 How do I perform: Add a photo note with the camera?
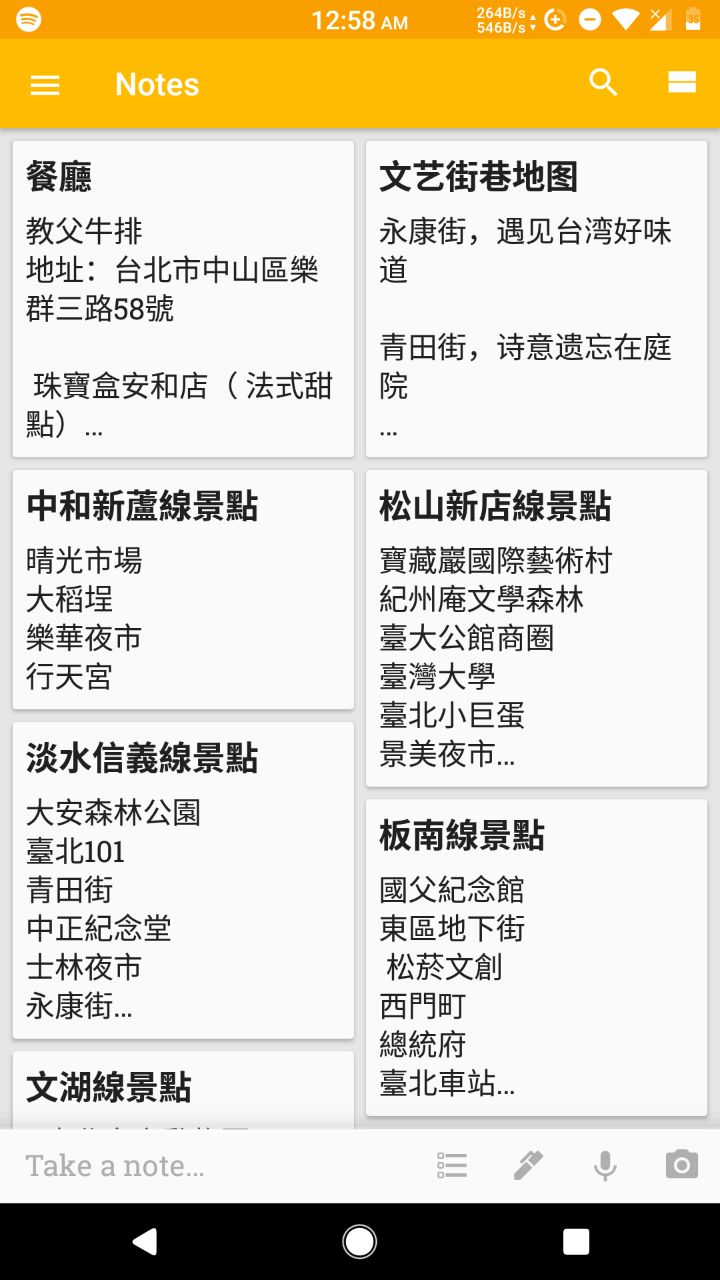tap(681, 1165)
